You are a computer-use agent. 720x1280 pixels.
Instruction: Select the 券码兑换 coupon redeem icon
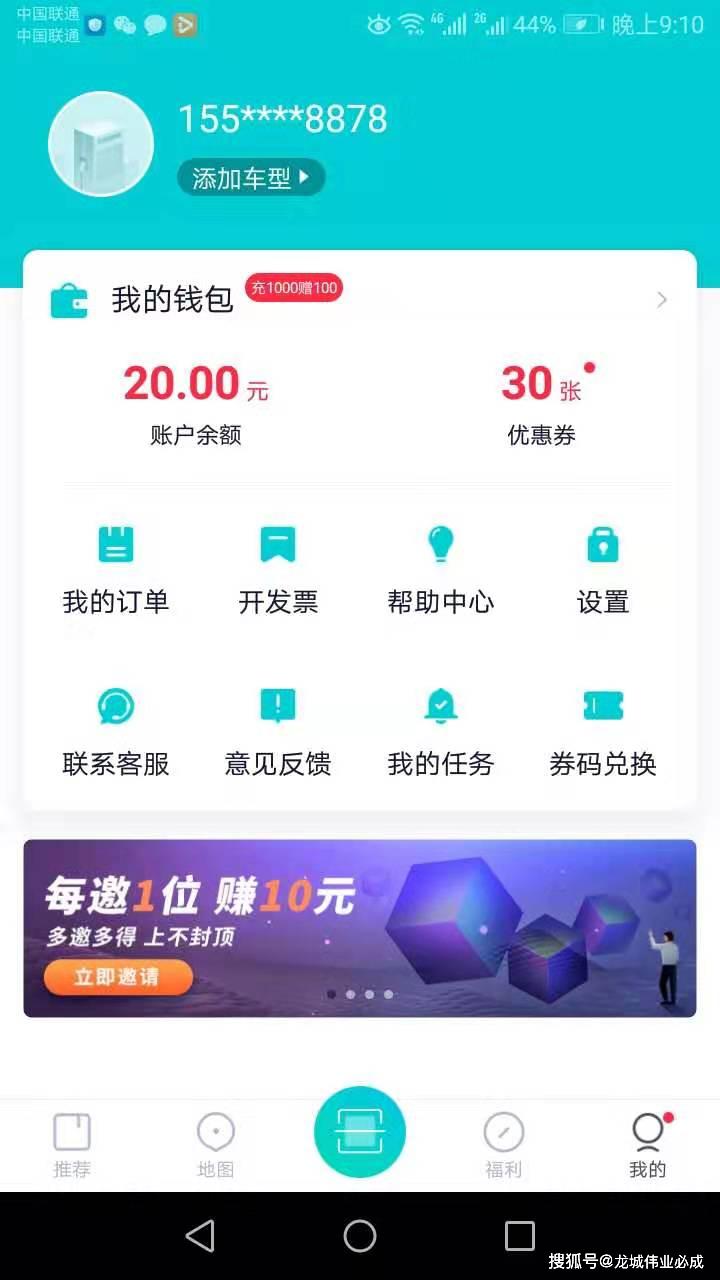pos(602,728)
